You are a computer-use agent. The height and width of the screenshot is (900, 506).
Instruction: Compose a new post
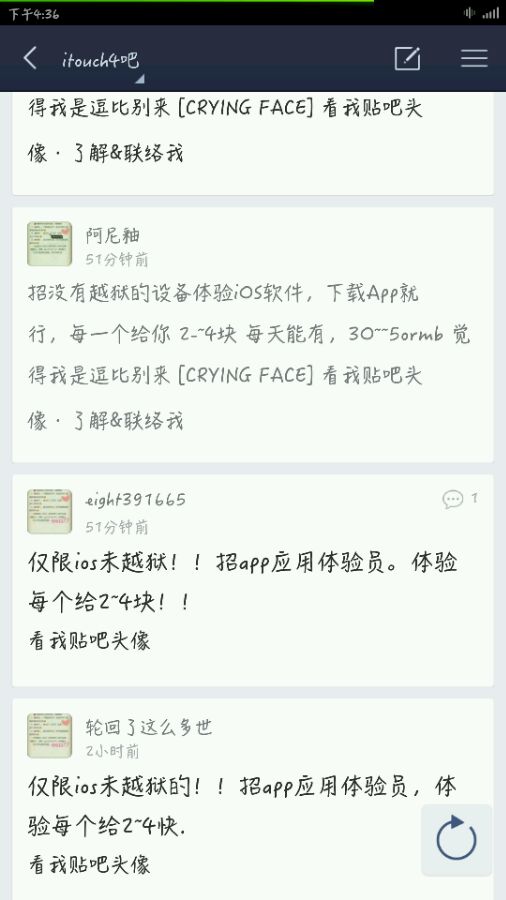point(407,58)
